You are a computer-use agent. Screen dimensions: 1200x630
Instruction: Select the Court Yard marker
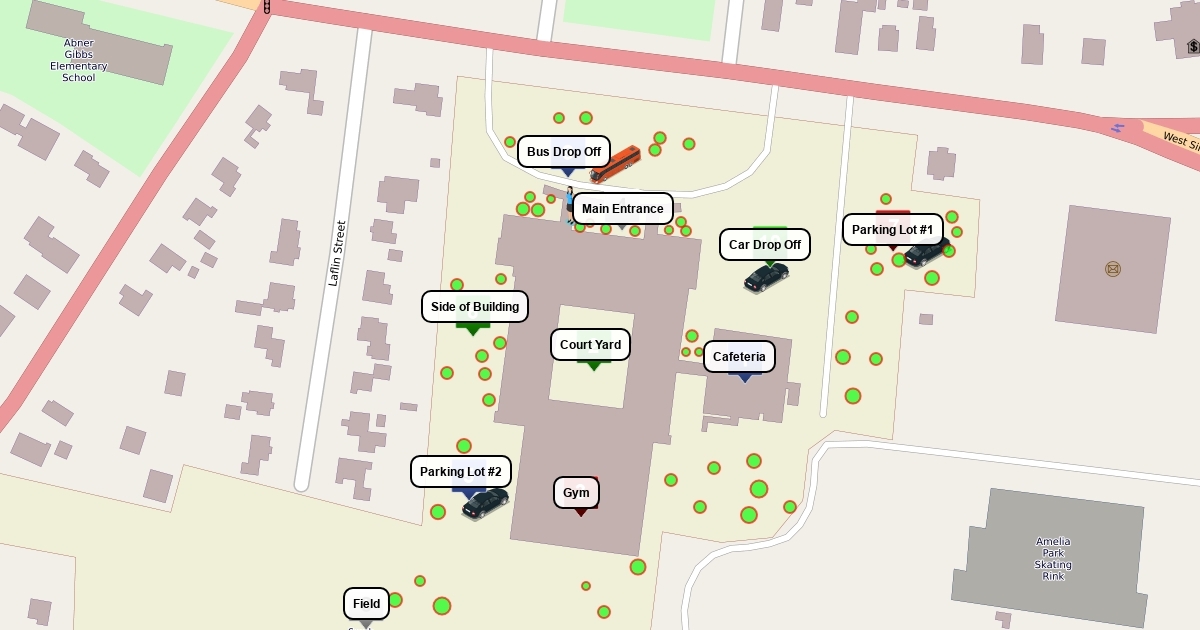tap(590, 345)
